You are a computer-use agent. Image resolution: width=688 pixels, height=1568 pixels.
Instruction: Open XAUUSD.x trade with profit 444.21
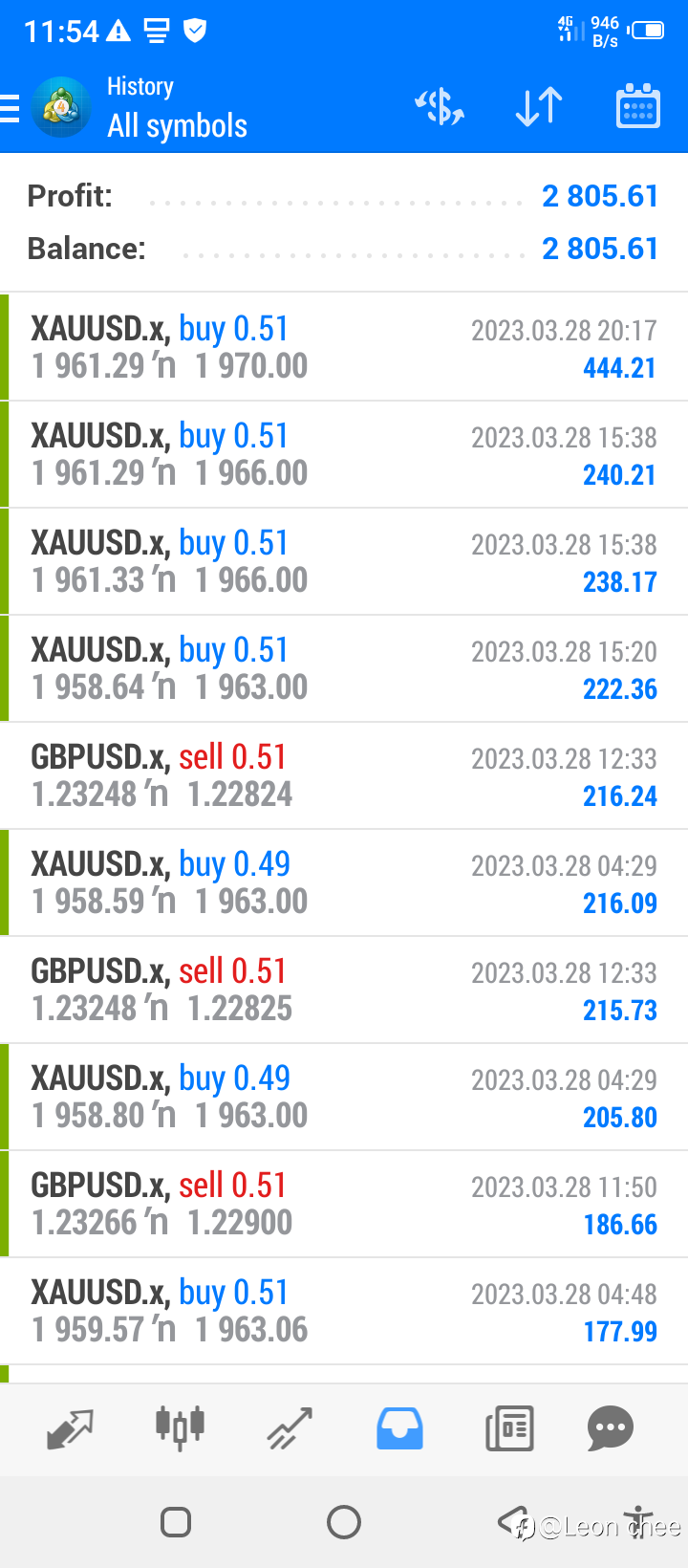tap(344, 347)
